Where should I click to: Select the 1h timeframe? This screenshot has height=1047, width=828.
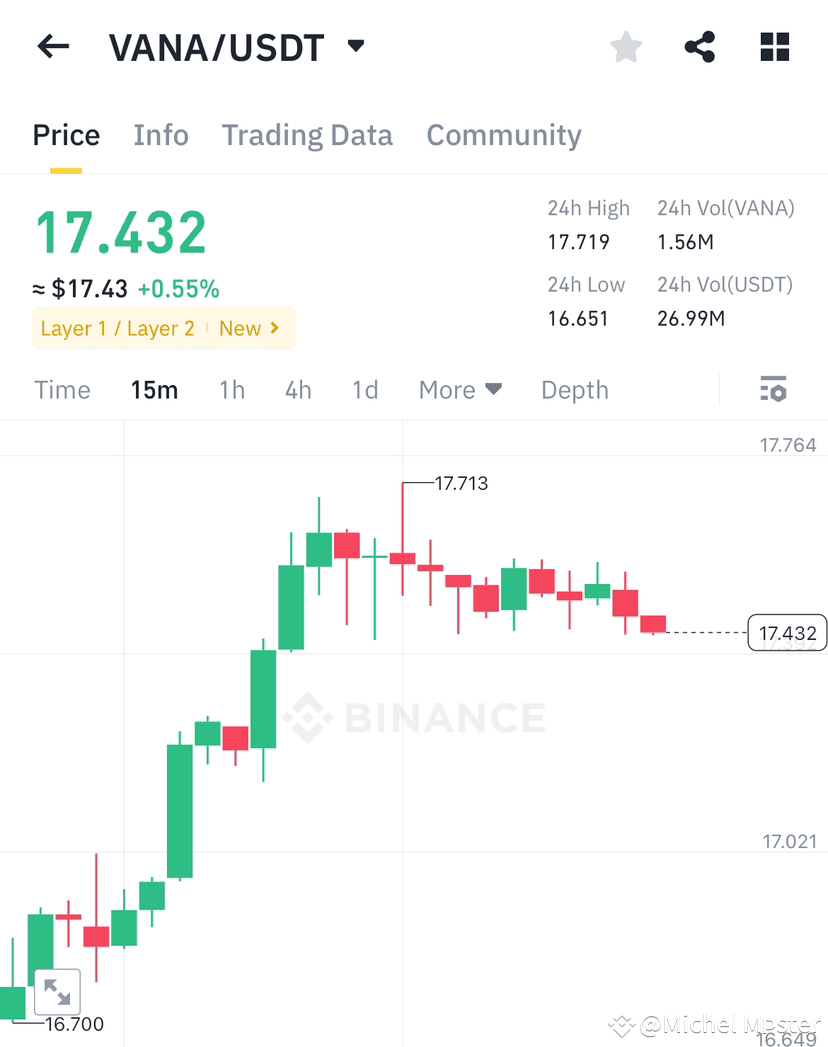click(232, 390)
